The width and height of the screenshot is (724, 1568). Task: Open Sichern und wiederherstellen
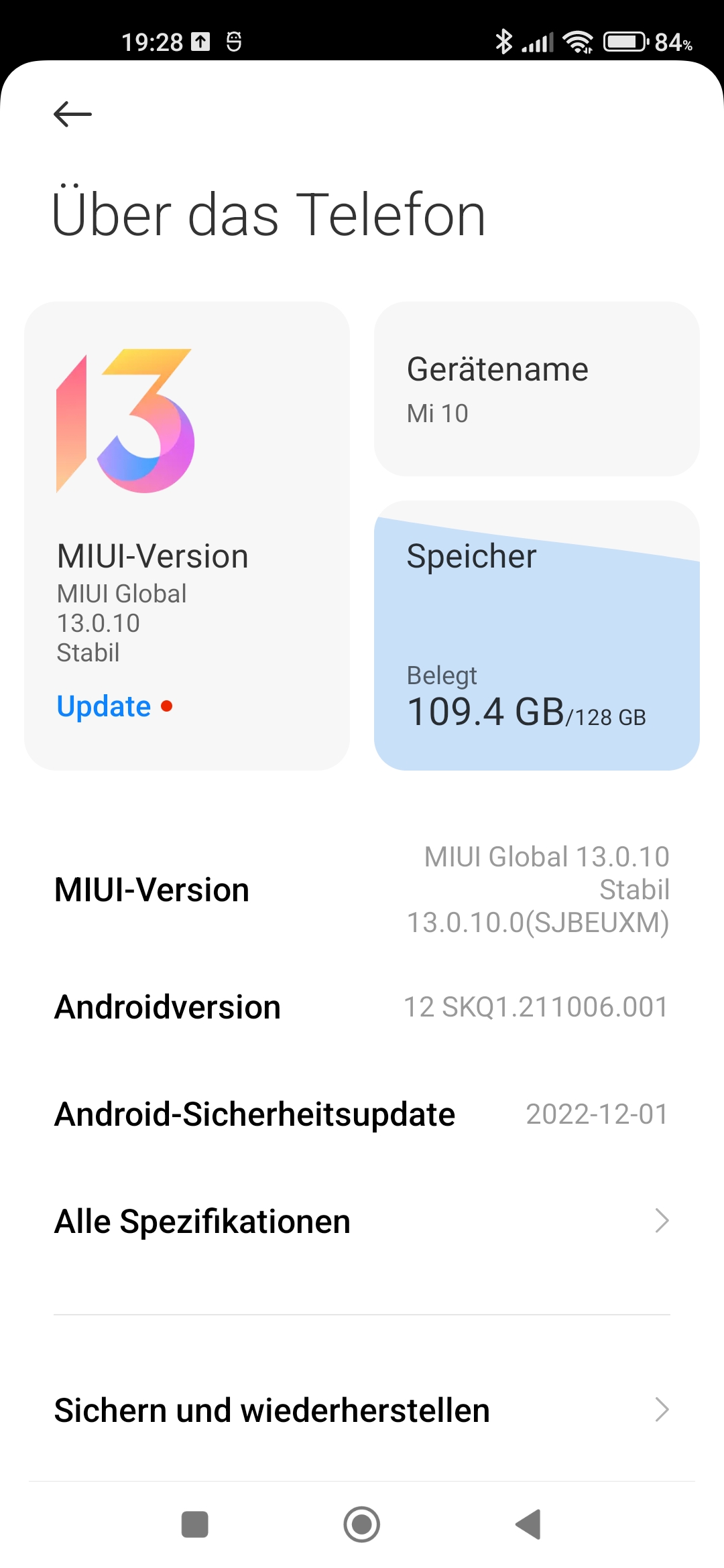tap(362, 1410)
